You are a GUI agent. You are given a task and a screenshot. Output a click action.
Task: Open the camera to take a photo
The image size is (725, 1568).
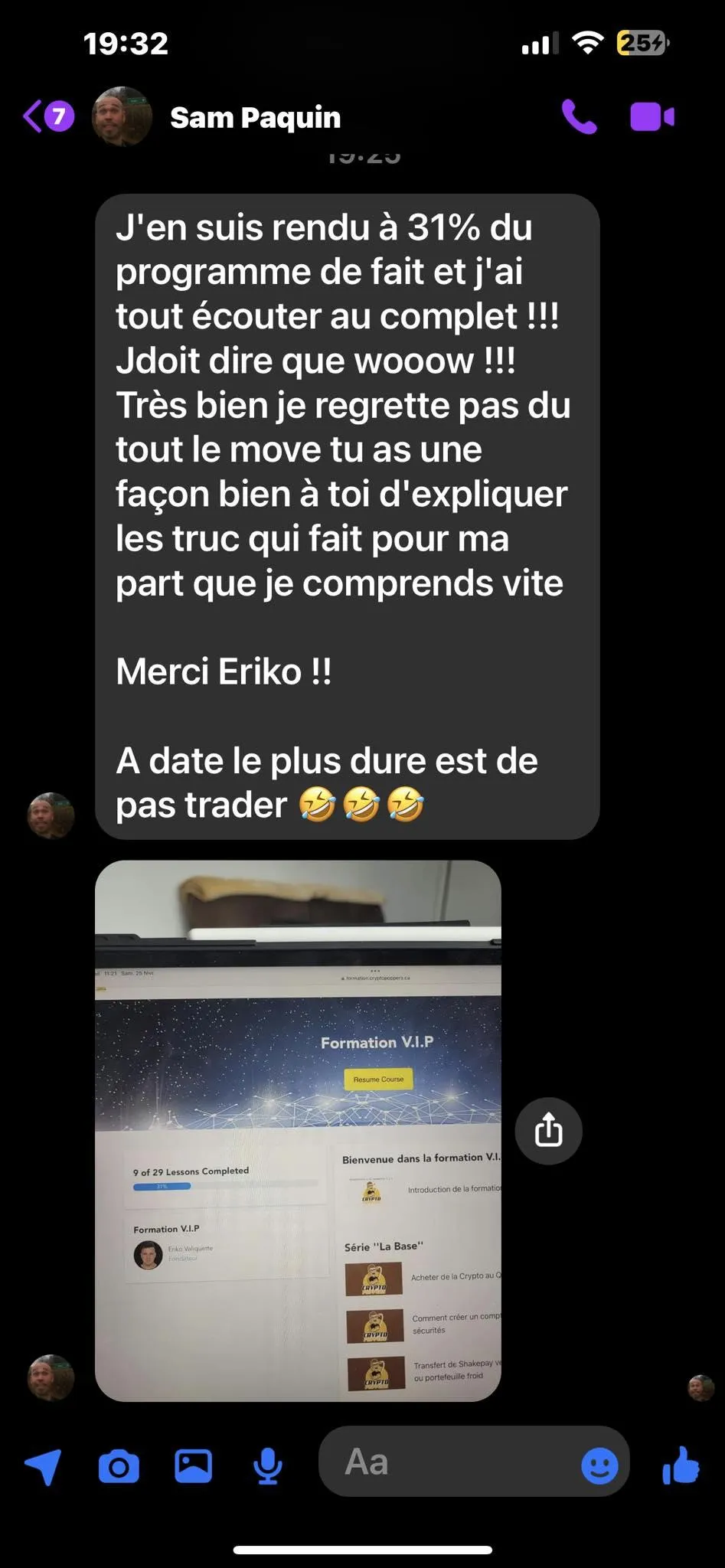click(119, 1466)
